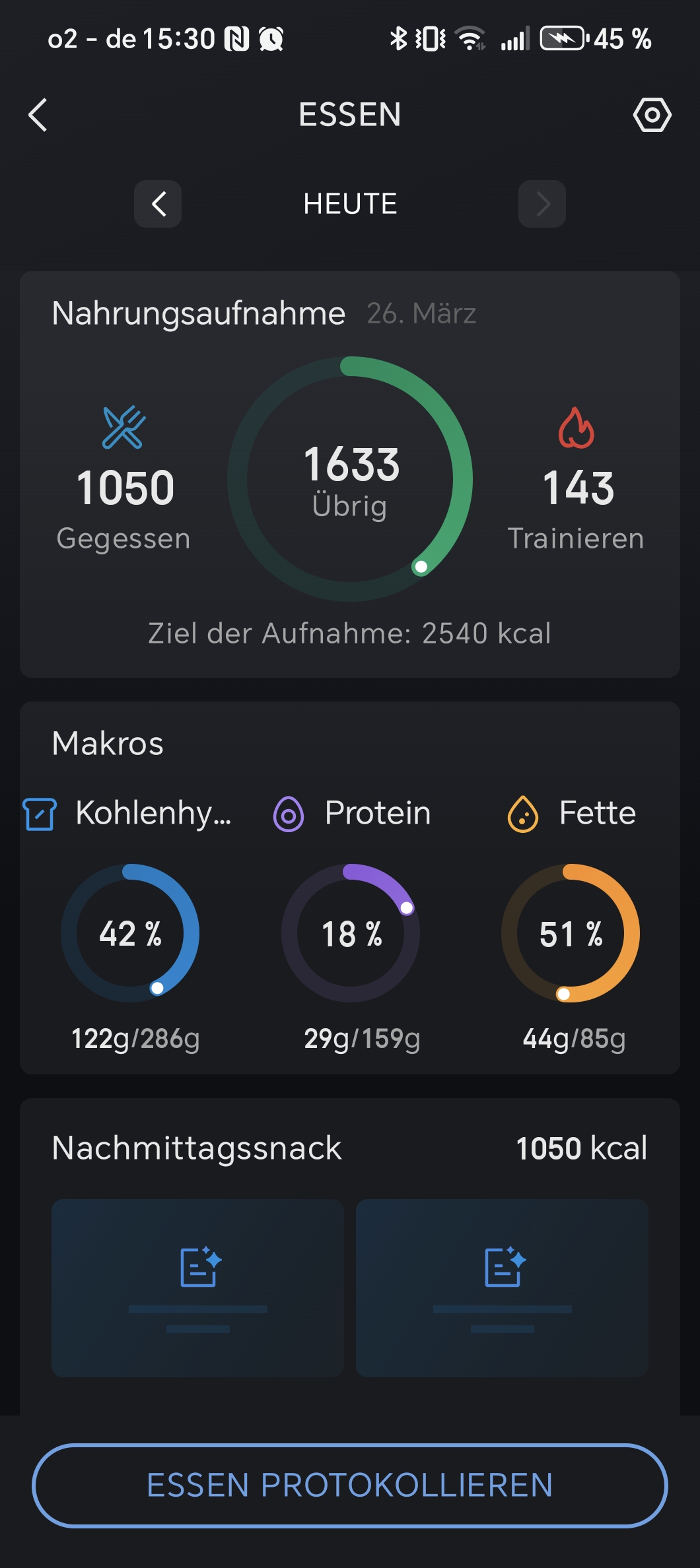Tap the ESSEN PROTOKOLLIEREN button

coord(350,1486)
